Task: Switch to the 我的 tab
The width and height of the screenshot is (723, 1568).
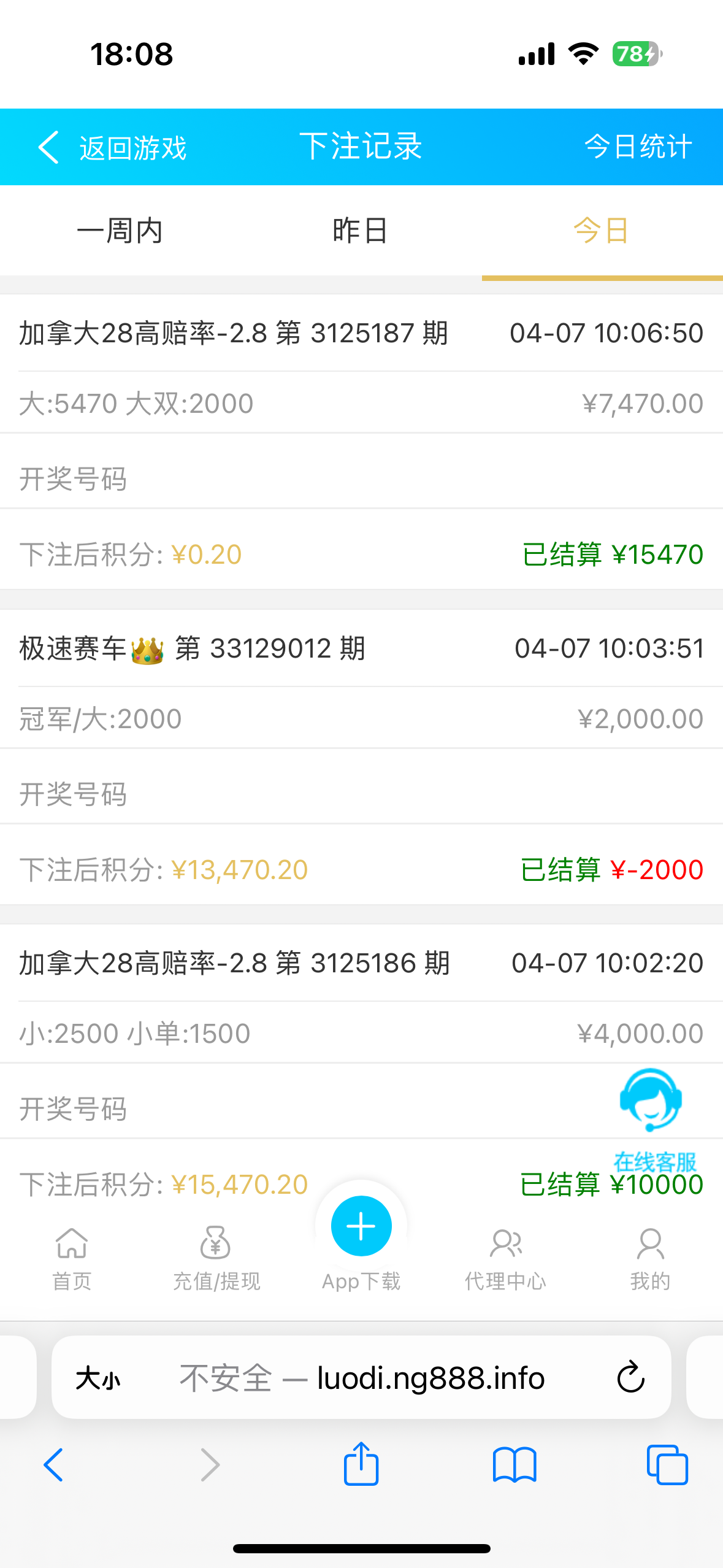Action: pyautogui.click(x=650, y=1255)
